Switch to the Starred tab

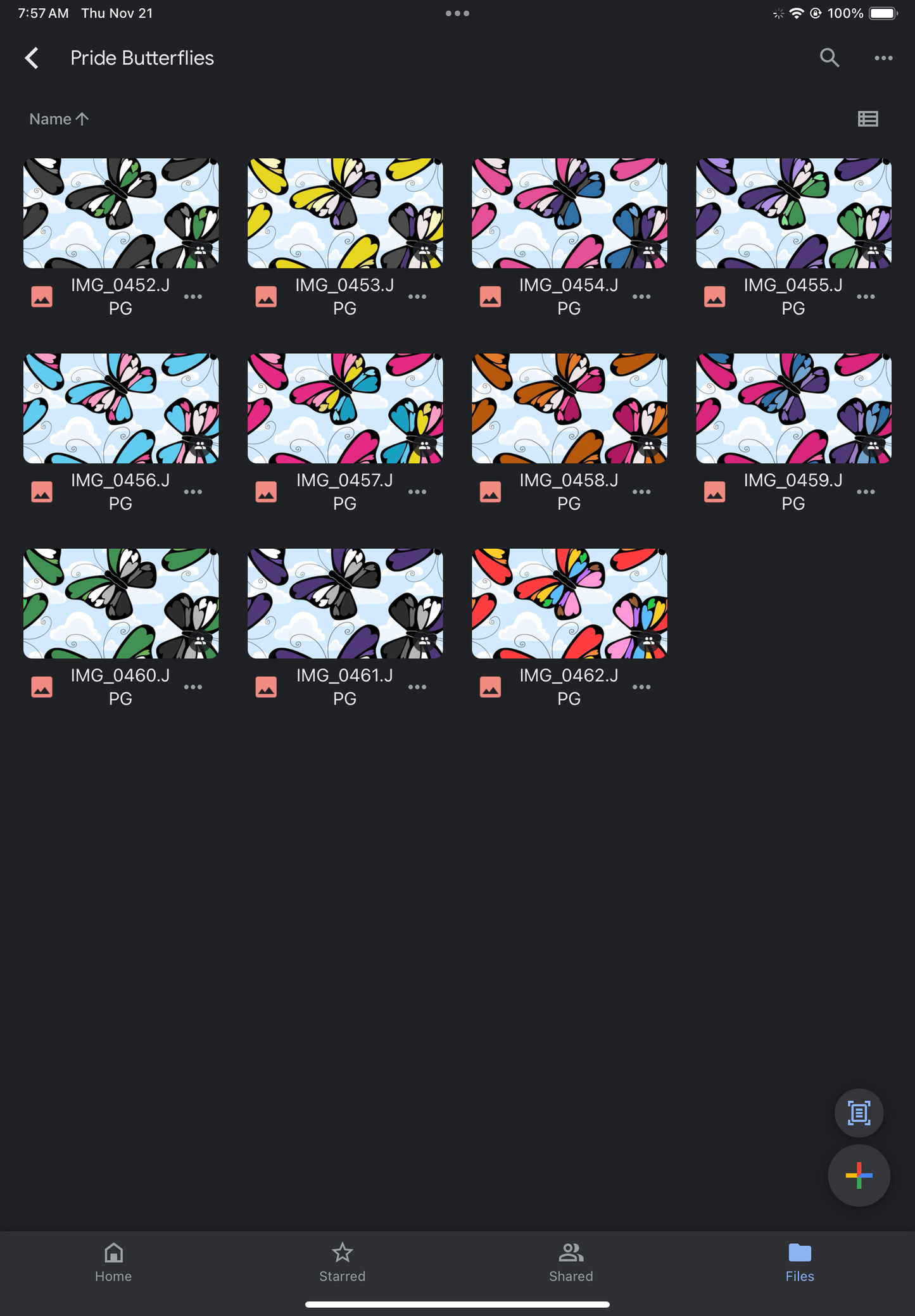pos(342,1262)
